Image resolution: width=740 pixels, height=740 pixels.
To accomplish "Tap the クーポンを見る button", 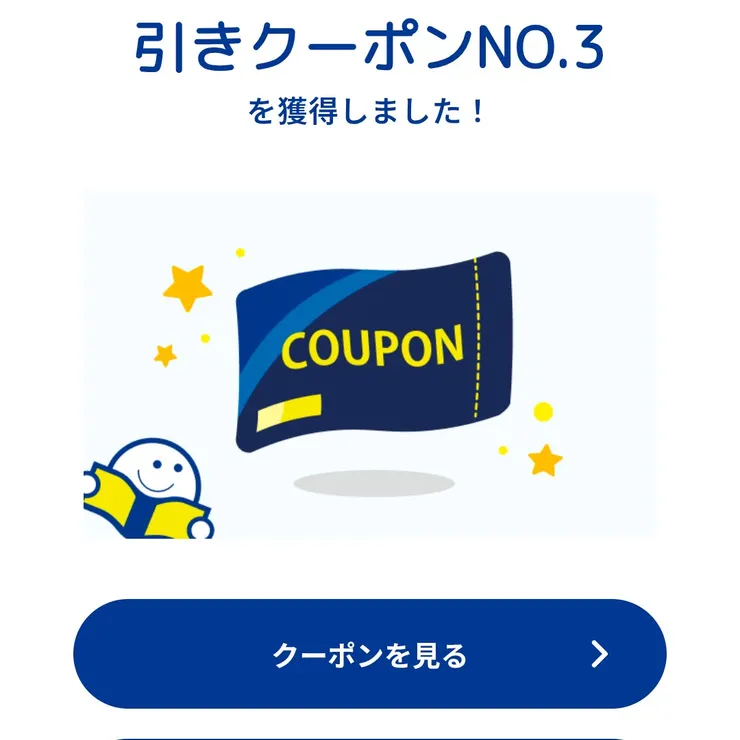I will point(370,654).
